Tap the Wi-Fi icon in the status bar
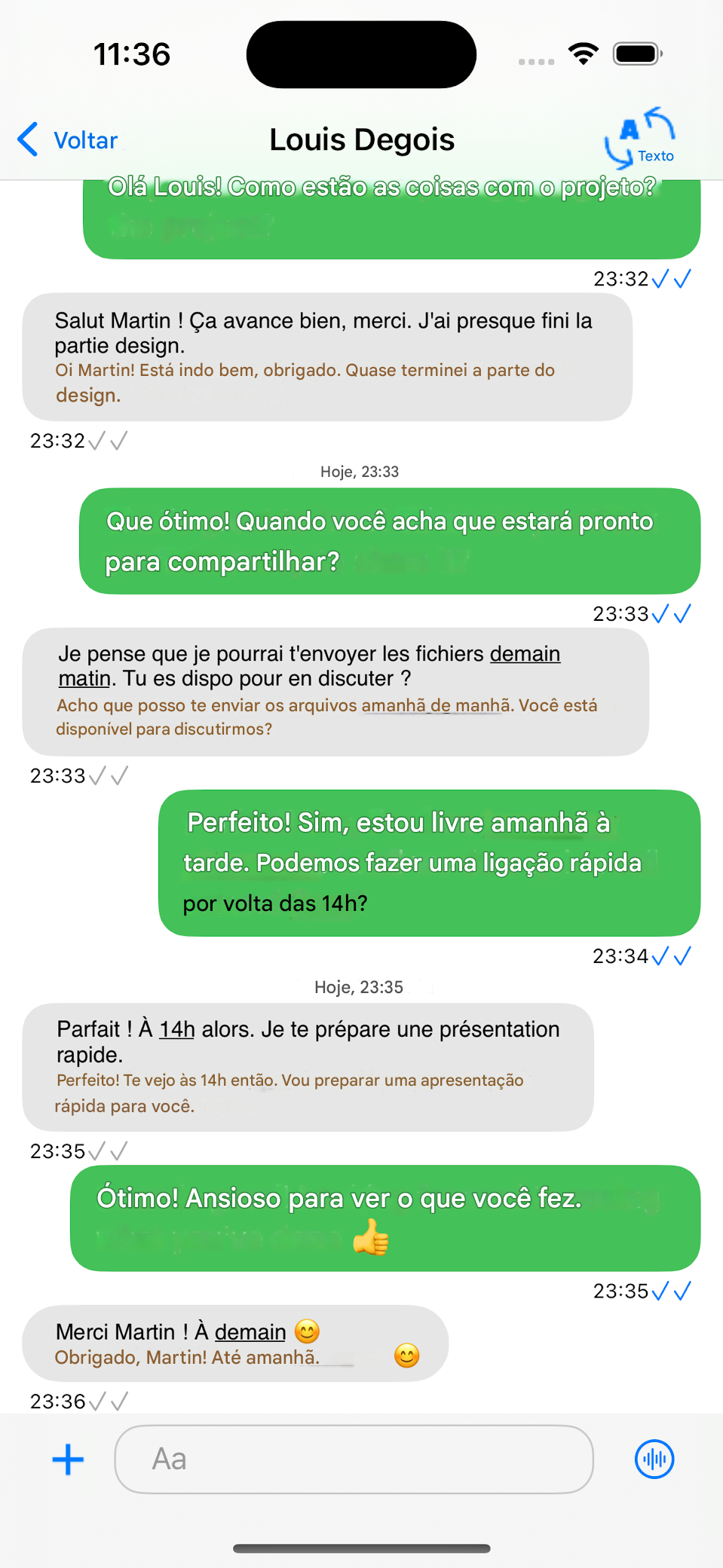This screenshot has height=1568, width=723. tap(582, 53)
